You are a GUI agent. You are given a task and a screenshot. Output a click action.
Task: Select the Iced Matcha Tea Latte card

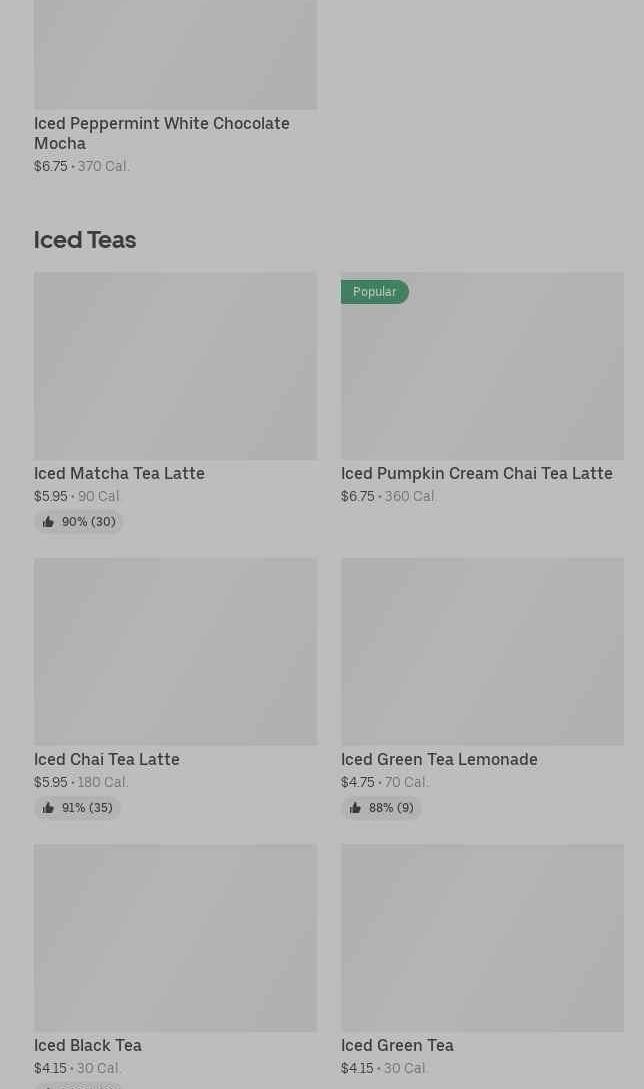175,403
